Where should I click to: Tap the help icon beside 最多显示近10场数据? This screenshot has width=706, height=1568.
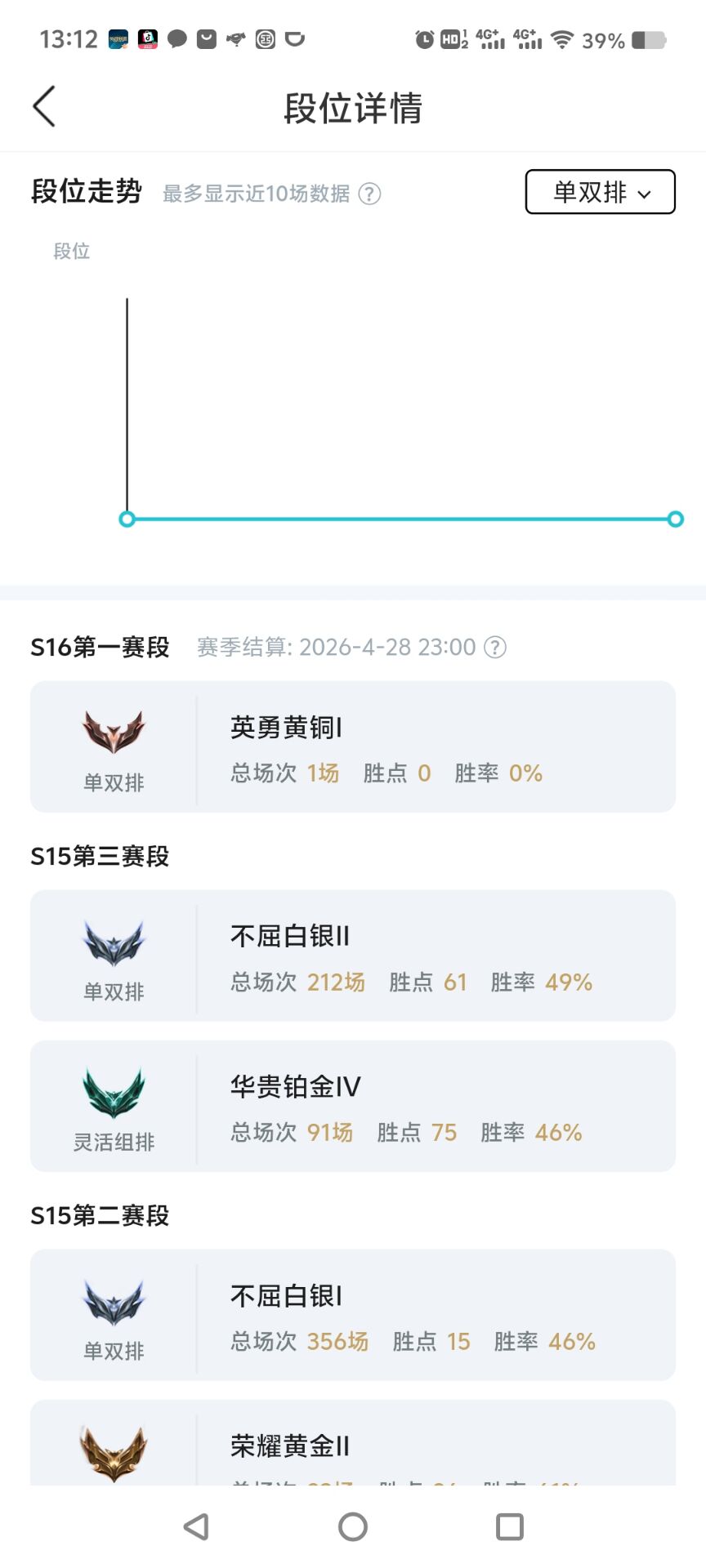[370, 194]
